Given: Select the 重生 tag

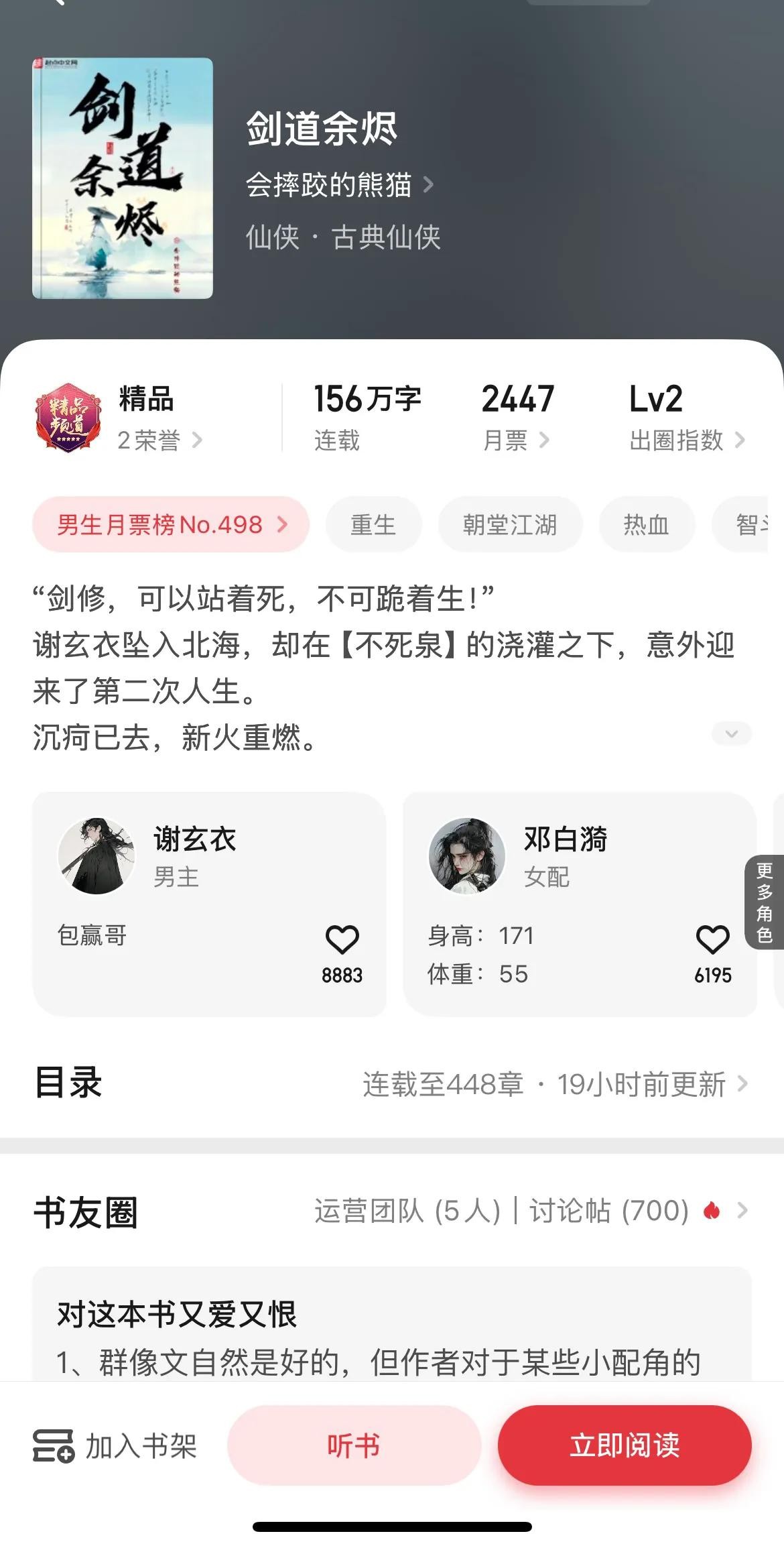Looking at the screenshot, I should [373, 525].
